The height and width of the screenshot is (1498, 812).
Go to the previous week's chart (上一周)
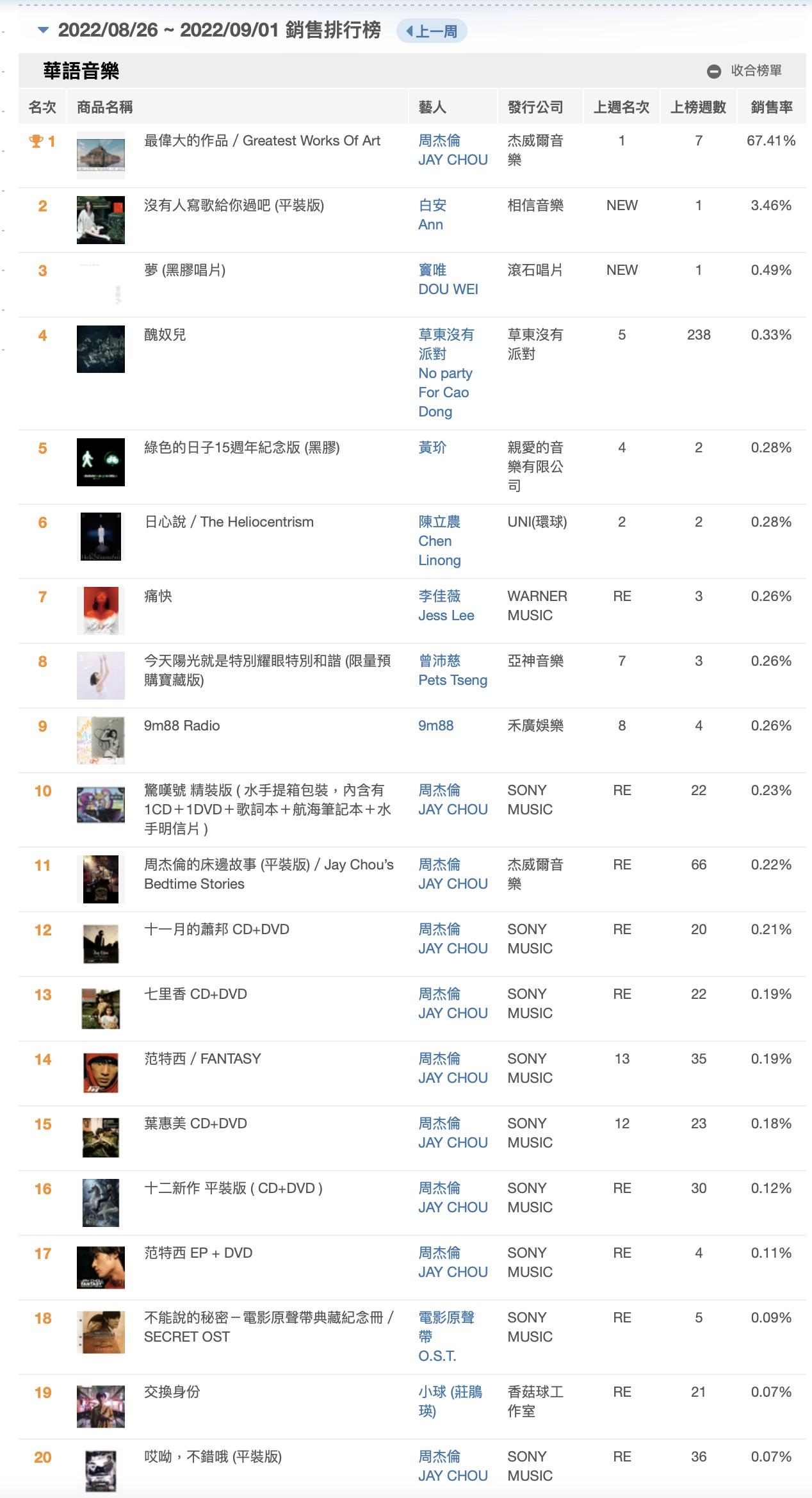pyautogui.click(x=432, y=31)
